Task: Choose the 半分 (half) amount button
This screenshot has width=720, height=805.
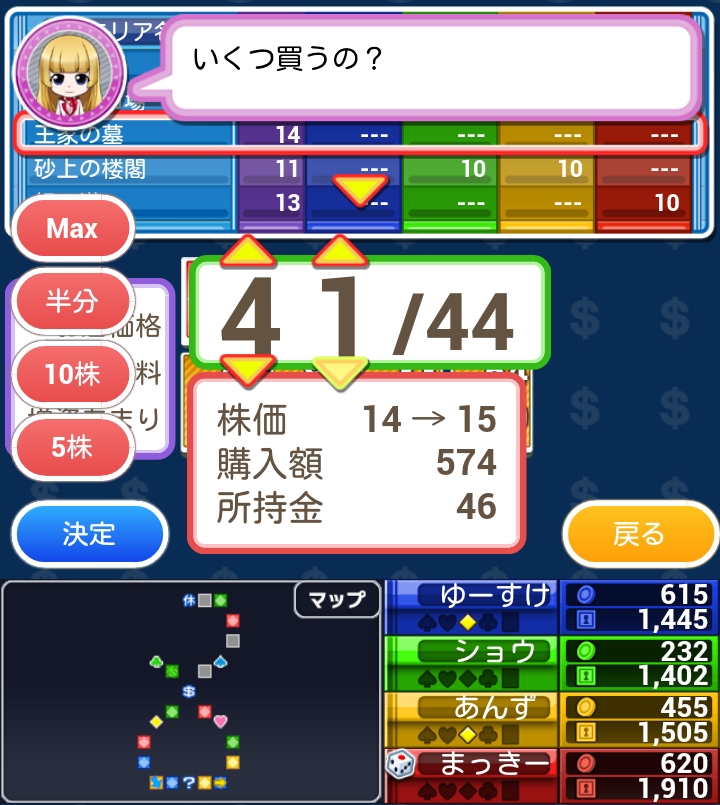Action: click(73, 301)
